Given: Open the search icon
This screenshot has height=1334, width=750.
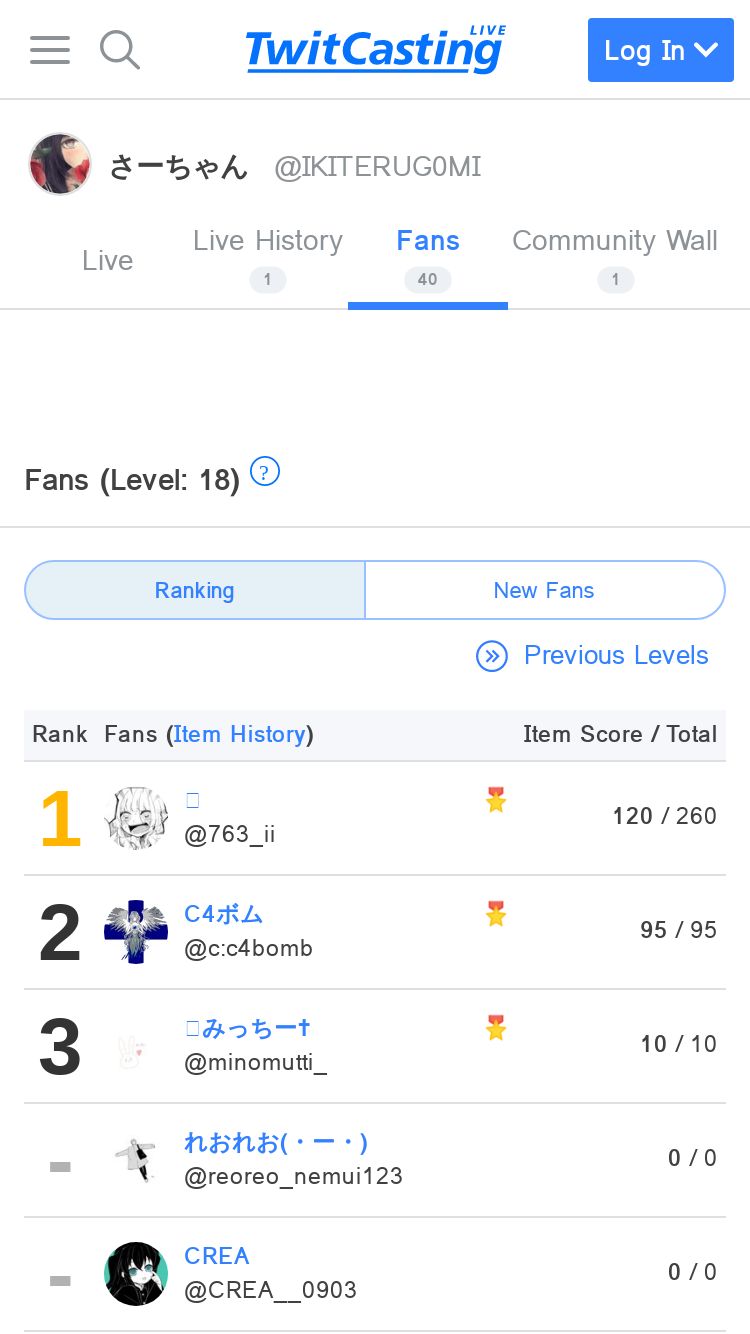Looking at the screenshot, I should tap(120, 49).
